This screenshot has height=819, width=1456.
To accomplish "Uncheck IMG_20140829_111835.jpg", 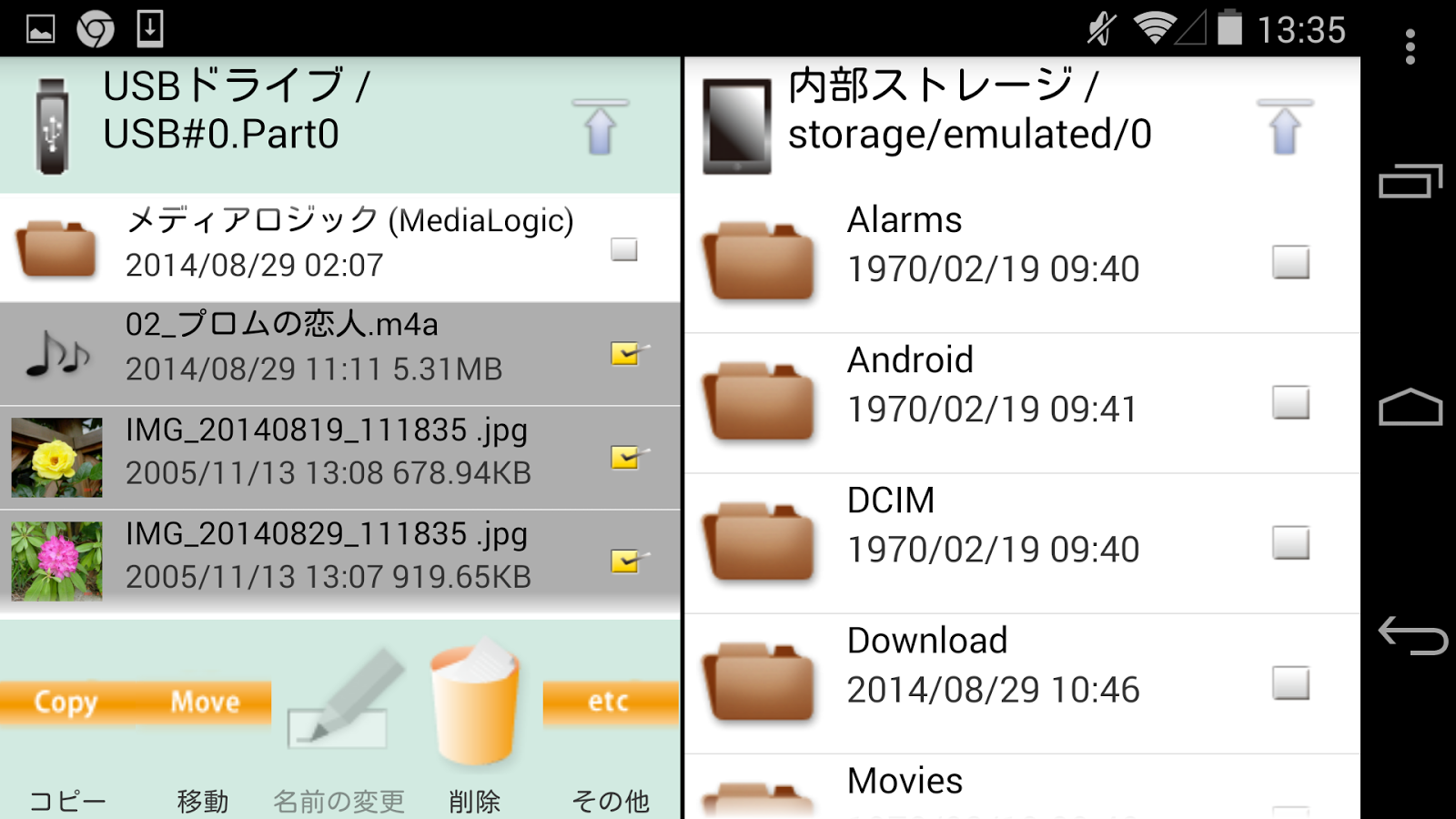I will [x=627, y=561].
